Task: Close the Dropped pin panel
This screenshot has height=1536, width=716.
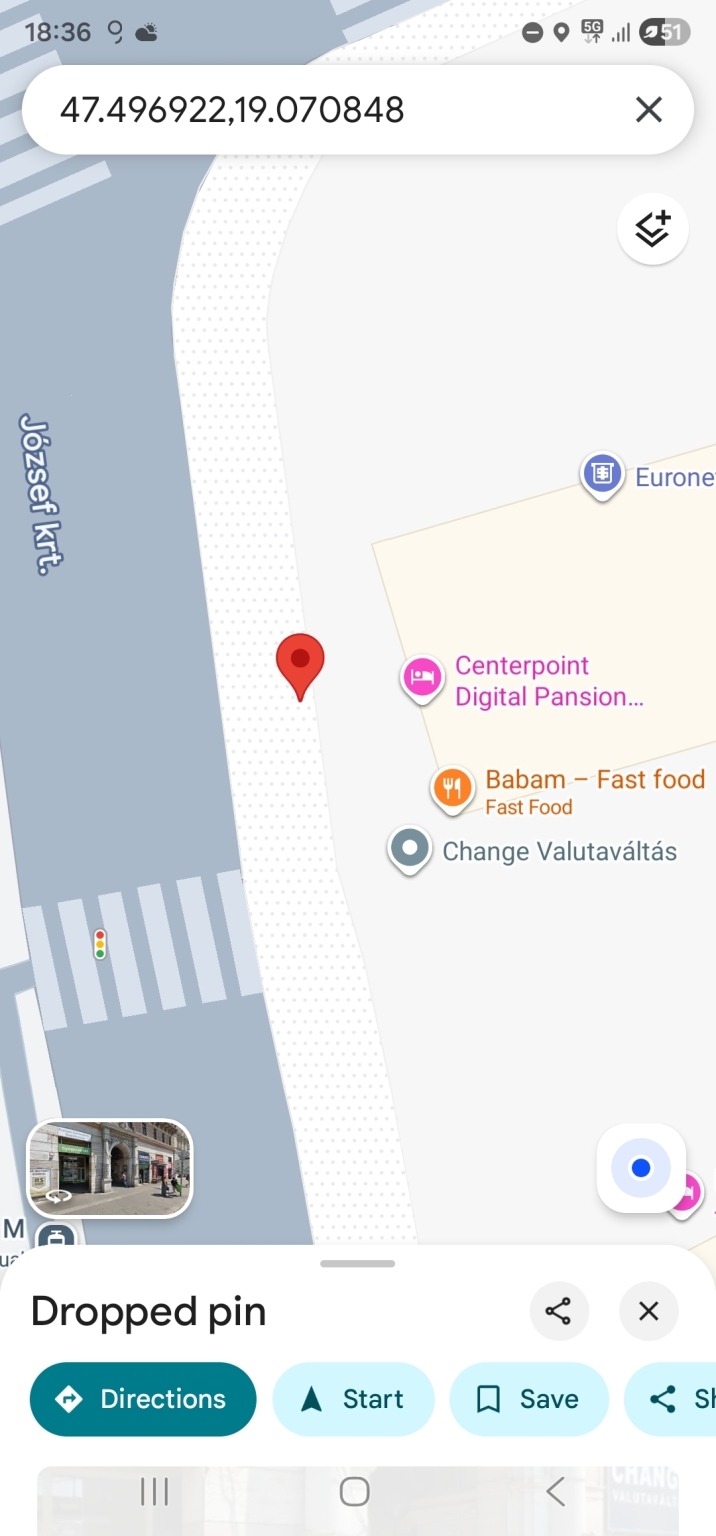Action: pos(649,1311)
